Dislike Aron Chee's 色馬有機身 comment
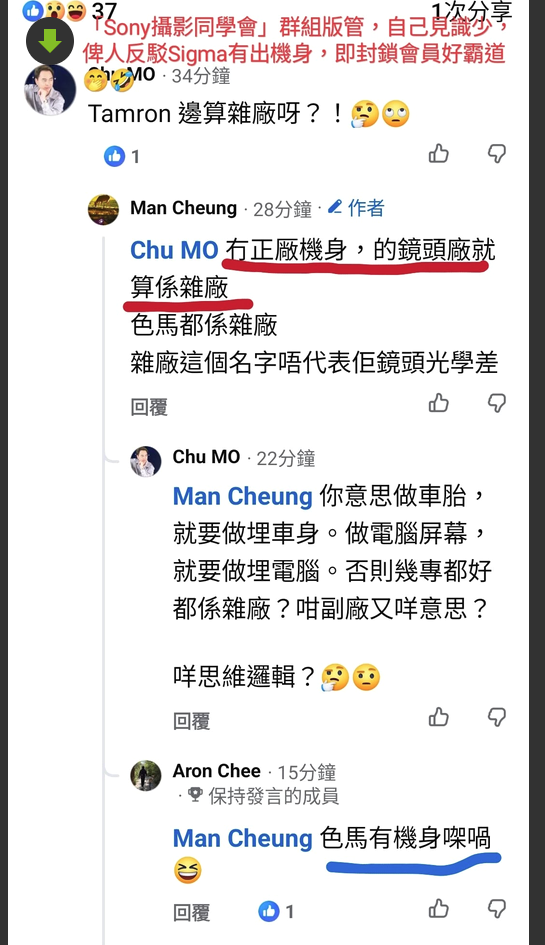 point(497,908)
